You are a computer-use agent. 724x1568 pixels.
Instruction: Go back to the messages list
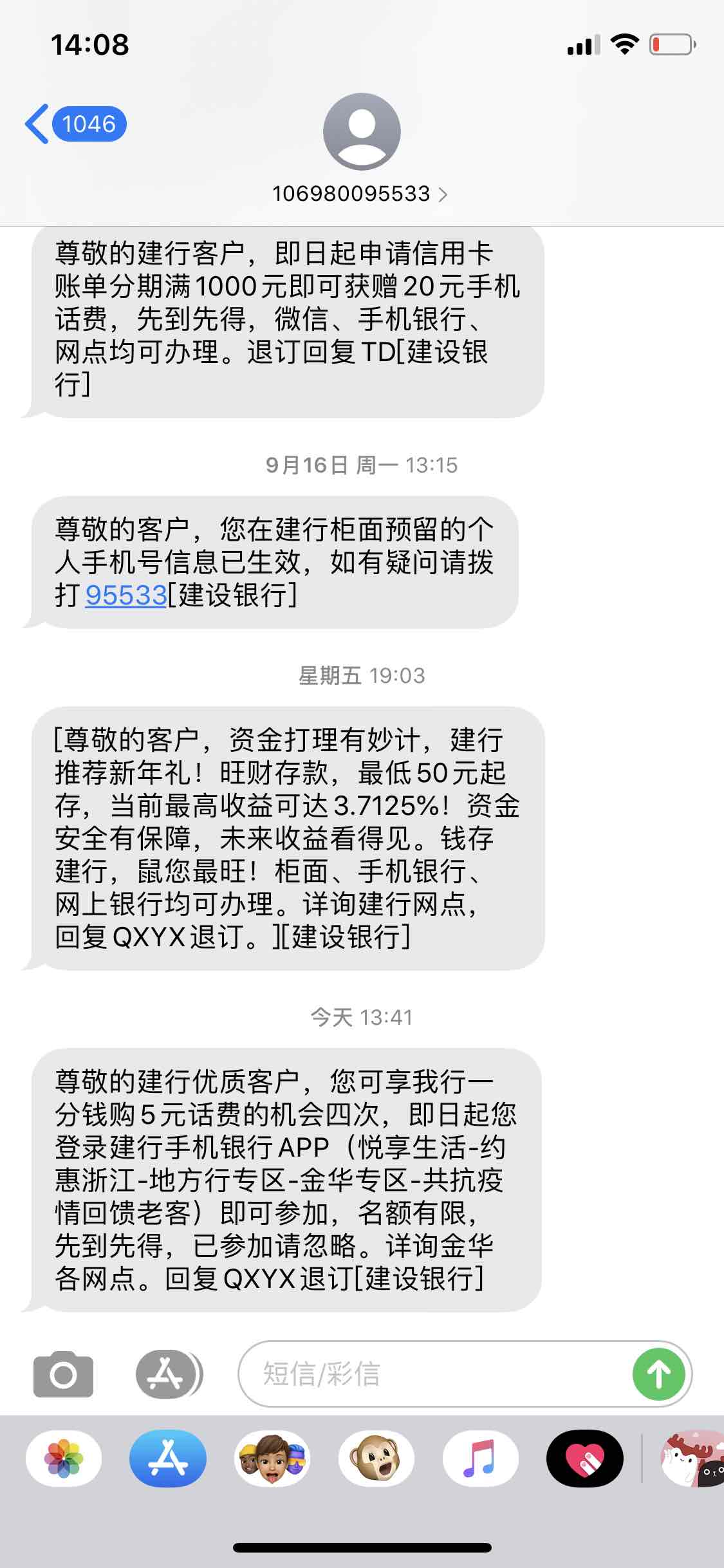coord(74,124)
